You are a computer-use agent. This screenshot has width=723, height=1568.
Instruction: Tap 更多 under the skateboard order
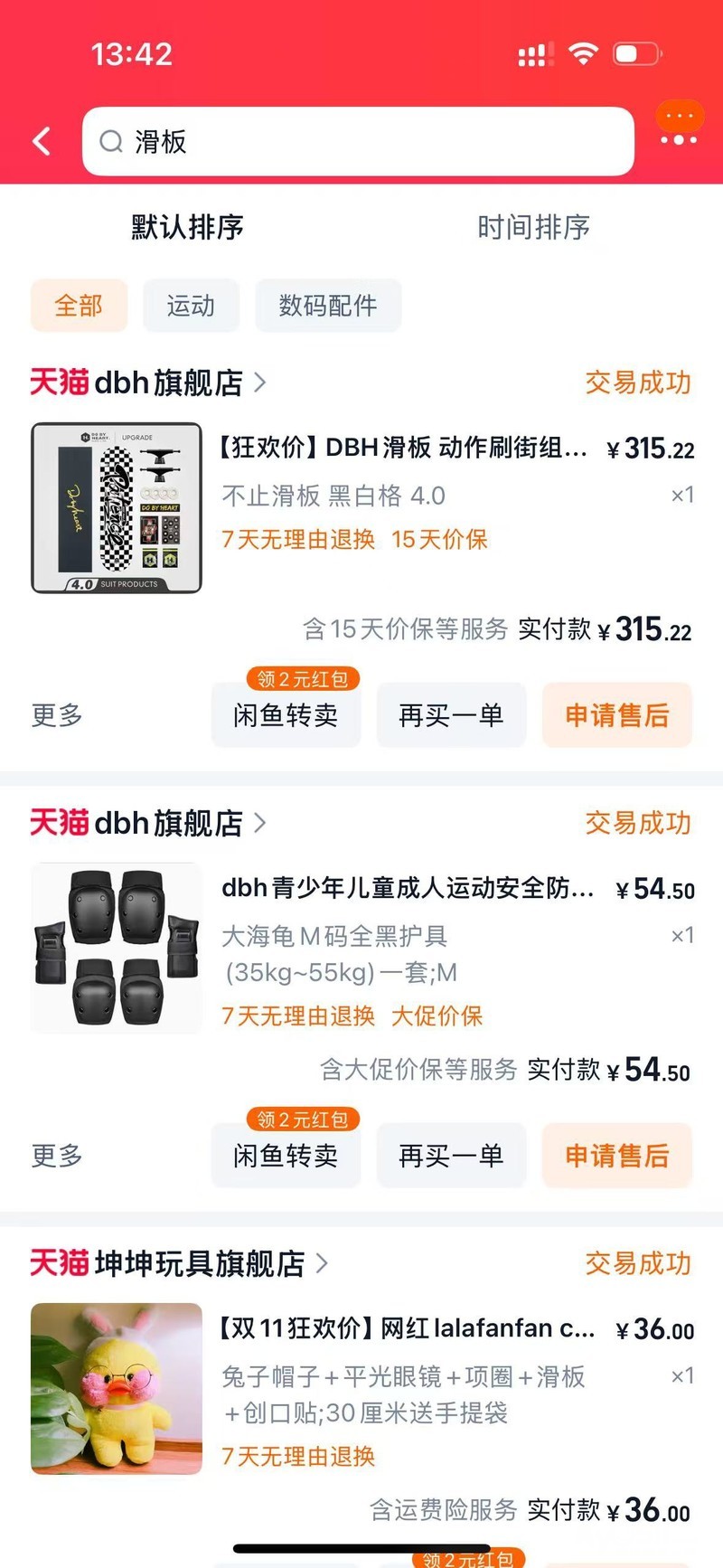pos(57,715)
